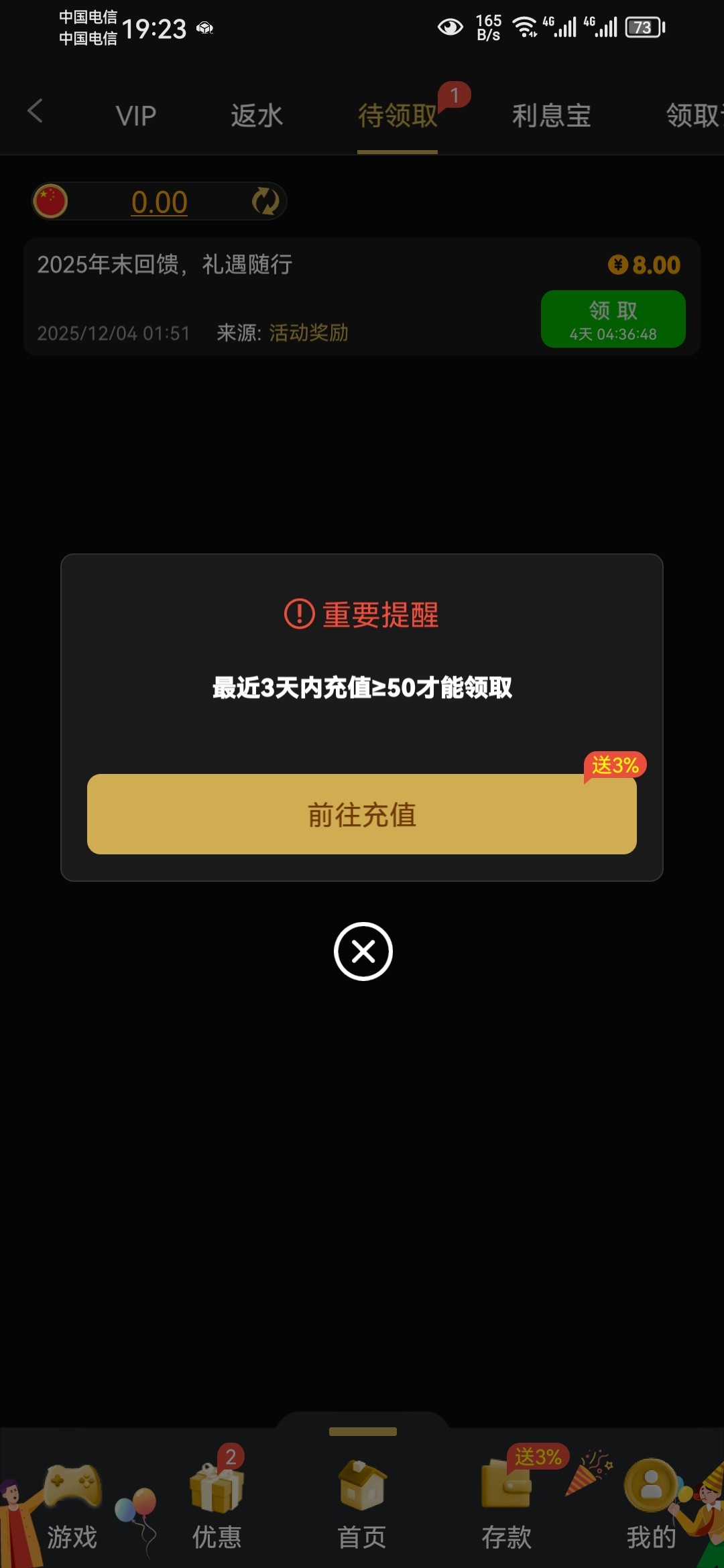Refresh the balance amount
The height and width of the screenshot is (1568, 724).
pos(265,201)
